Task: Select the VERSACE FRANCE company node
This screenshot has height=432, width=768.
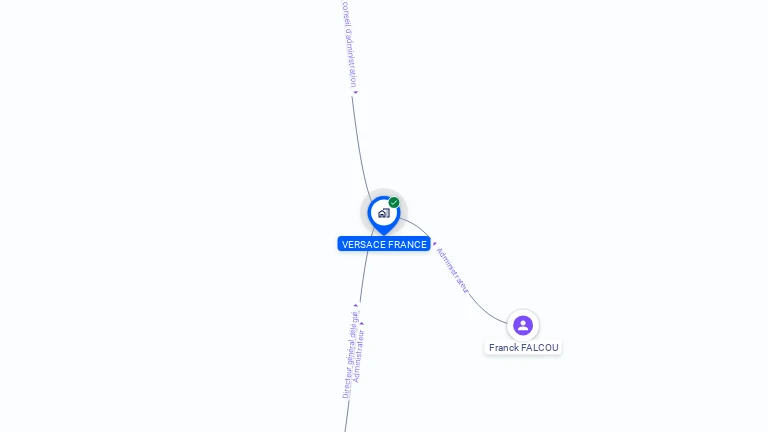Action: click(x=383, y=213)
